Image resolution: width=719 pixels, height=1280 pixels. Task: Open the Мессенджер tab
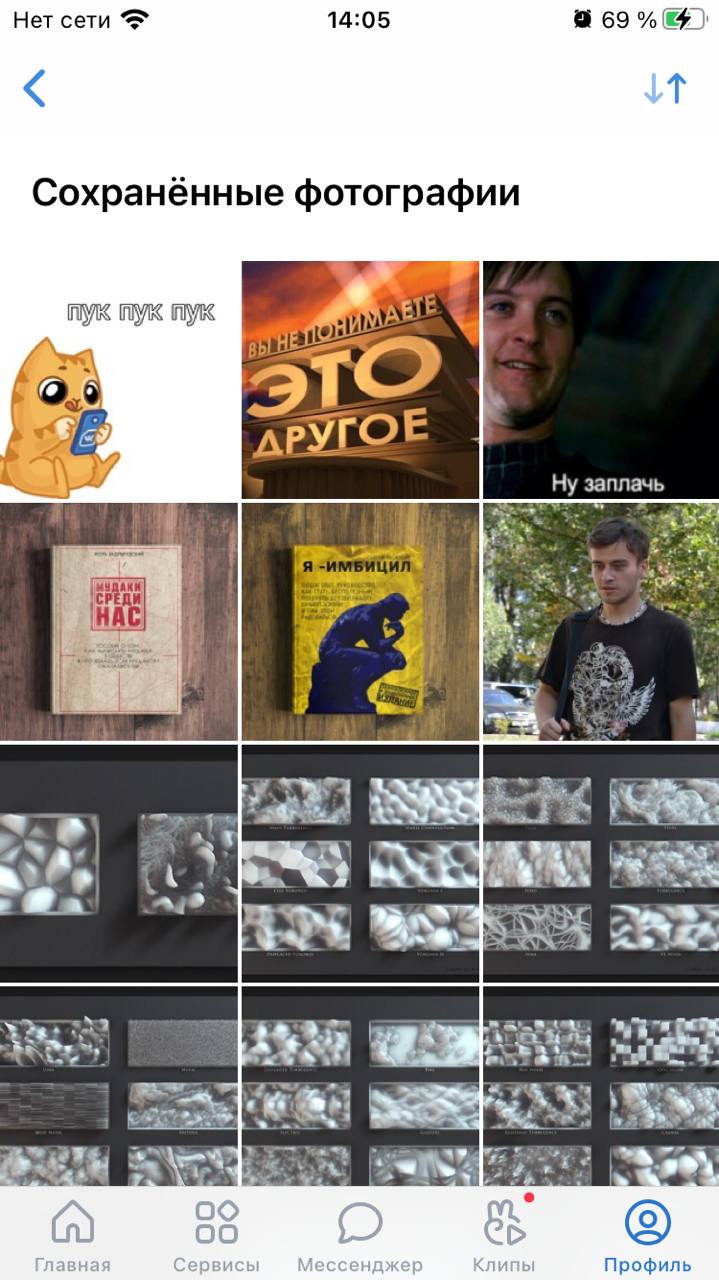[360, 1236]
